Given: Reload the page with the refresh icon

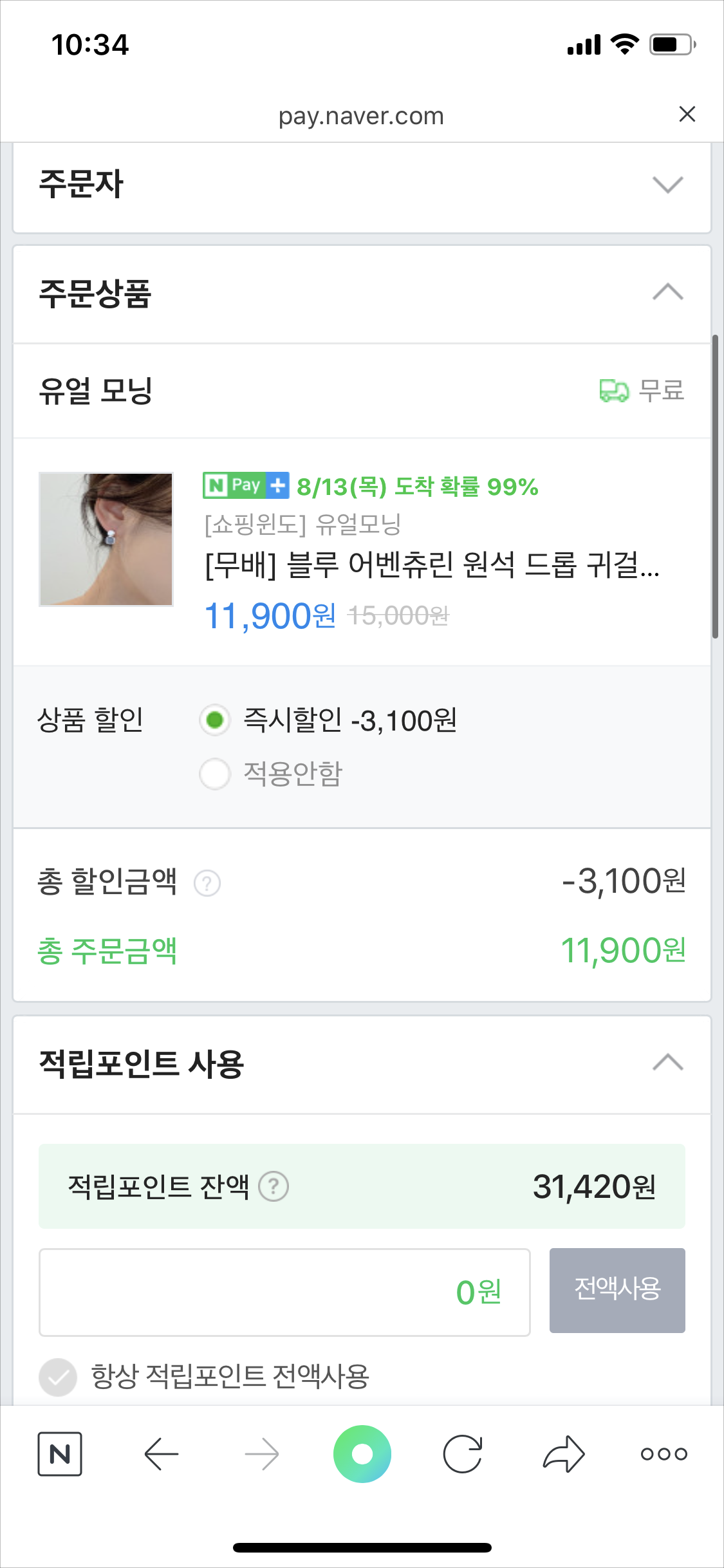Looking at the screenshot, I should (463, 1453).
